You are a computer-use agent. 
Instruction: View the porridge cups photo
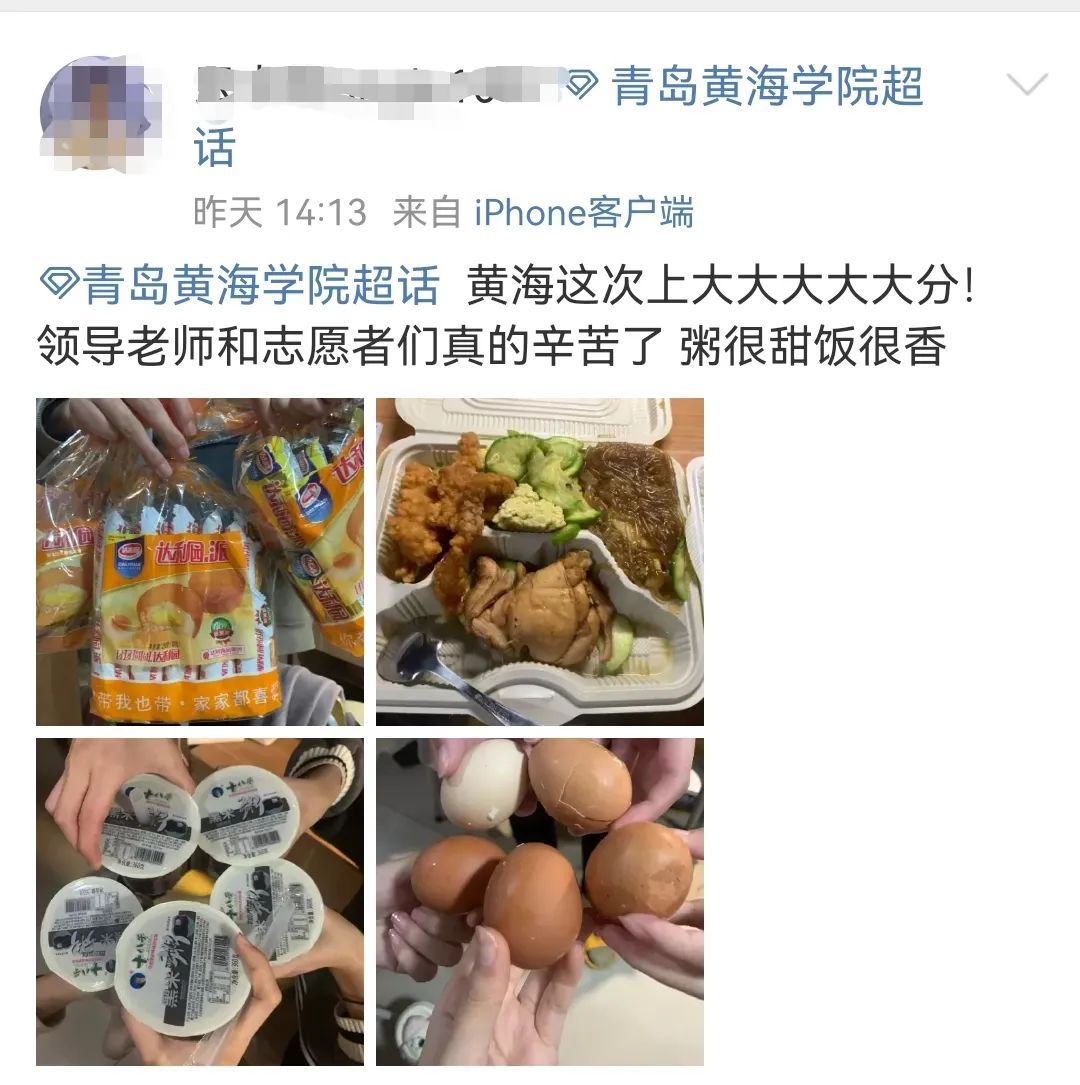pyautogui.click(x=200, y=901)
